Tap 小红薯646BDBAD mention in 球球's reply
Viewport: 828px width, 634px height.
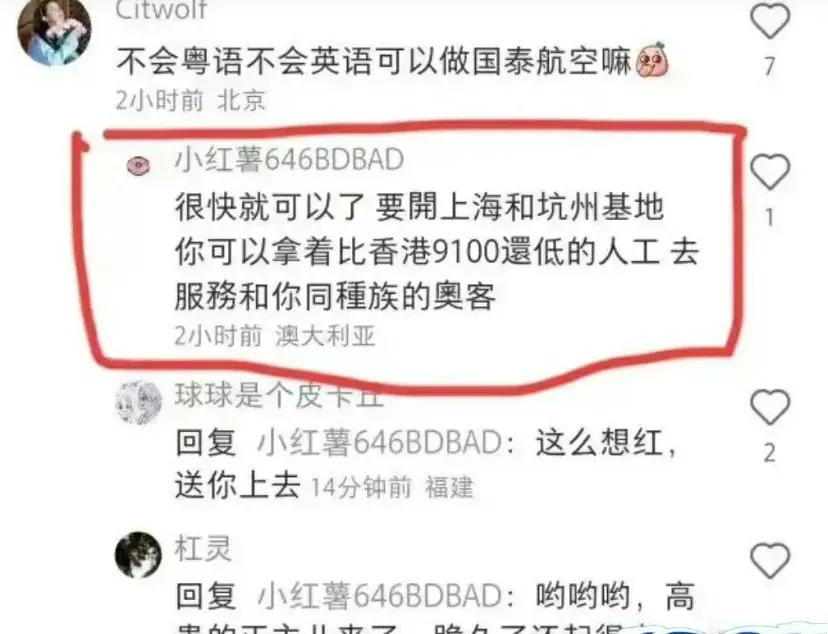point(378,442)
